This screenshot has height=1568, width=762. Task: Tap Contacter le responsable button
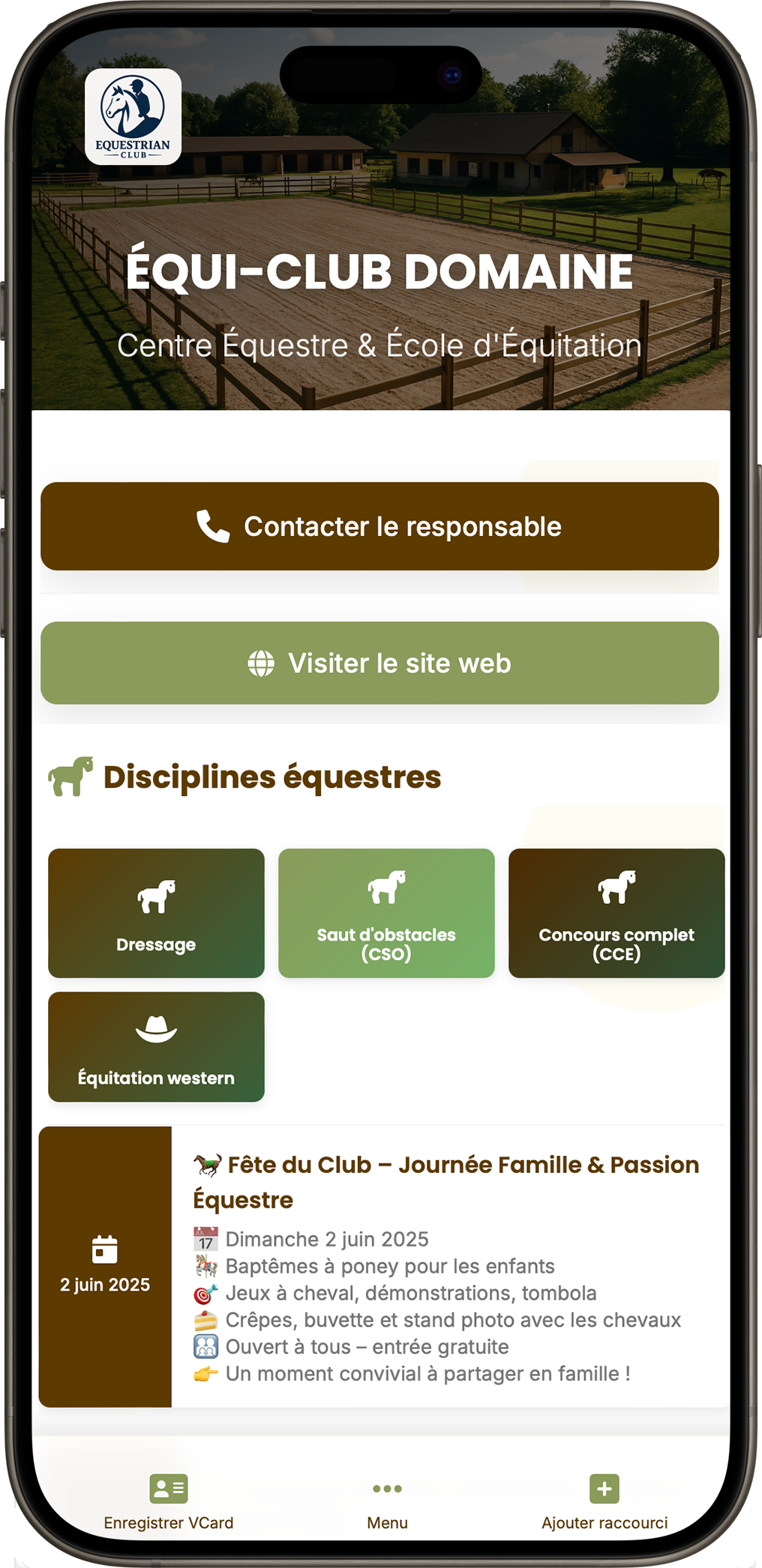[x=379, y=526]
